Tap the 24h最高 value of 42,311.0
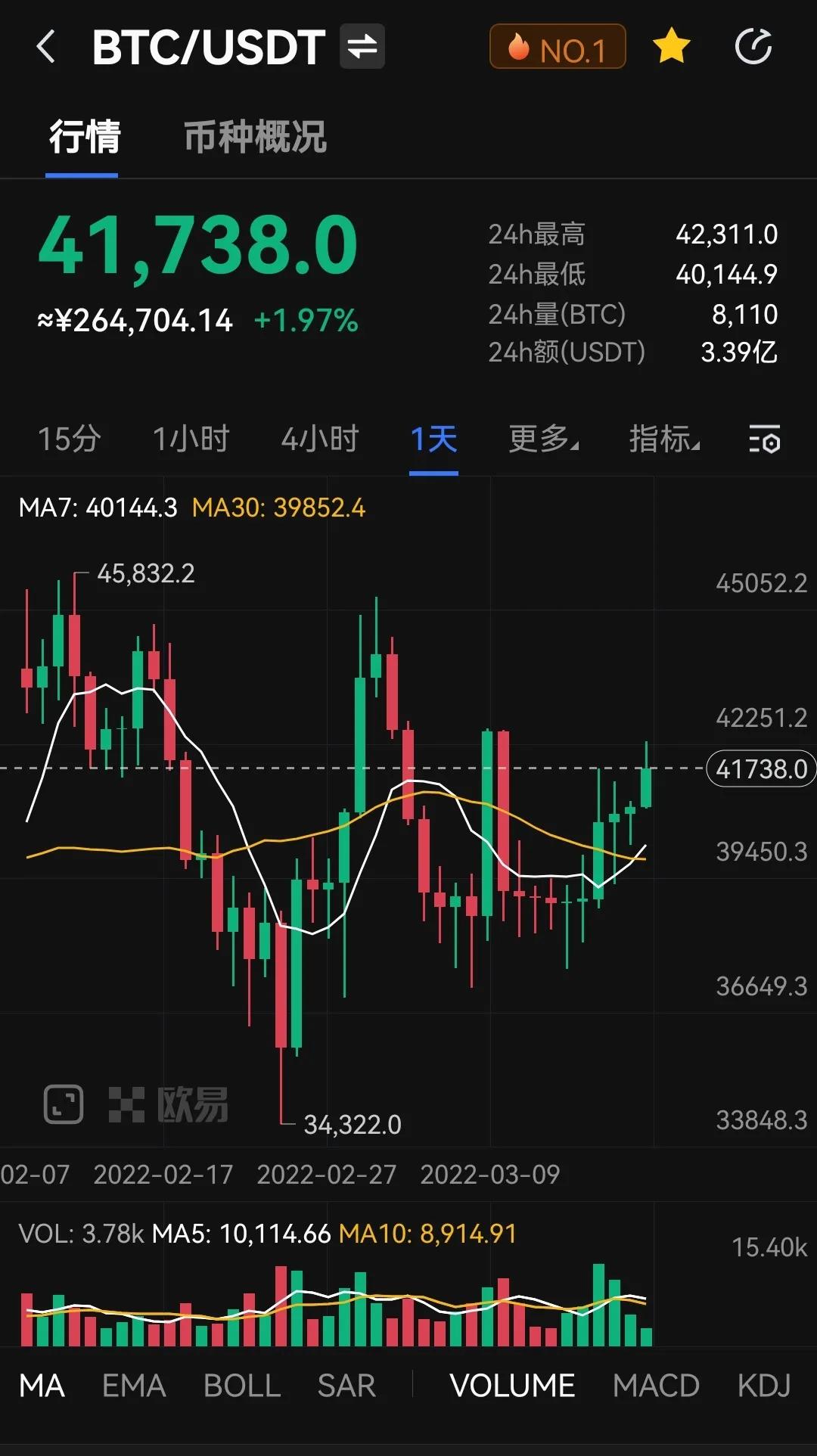Viewport: 817px width, 1456px height. 727,235
